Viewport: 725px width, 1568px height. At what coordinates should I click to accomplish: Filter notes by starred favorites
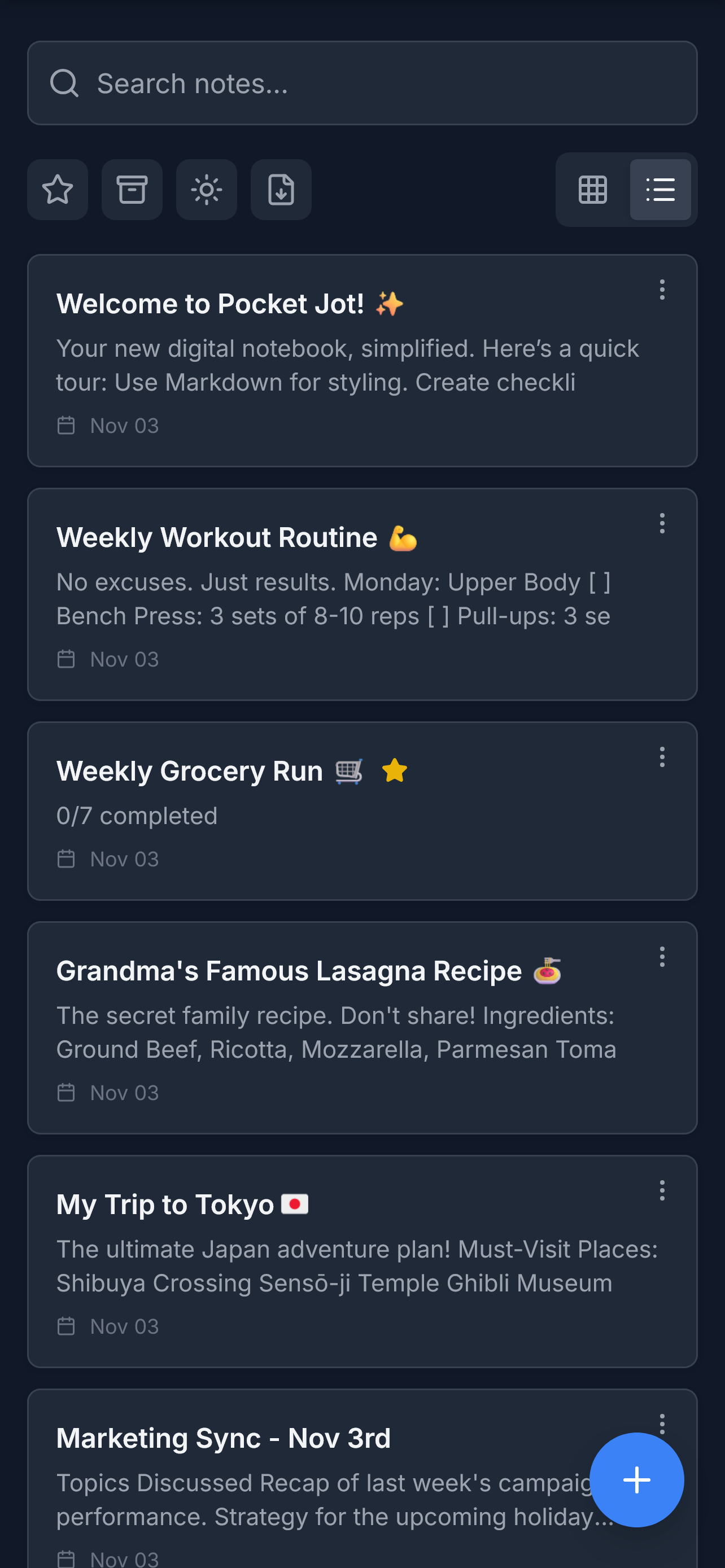coord(58,189)
